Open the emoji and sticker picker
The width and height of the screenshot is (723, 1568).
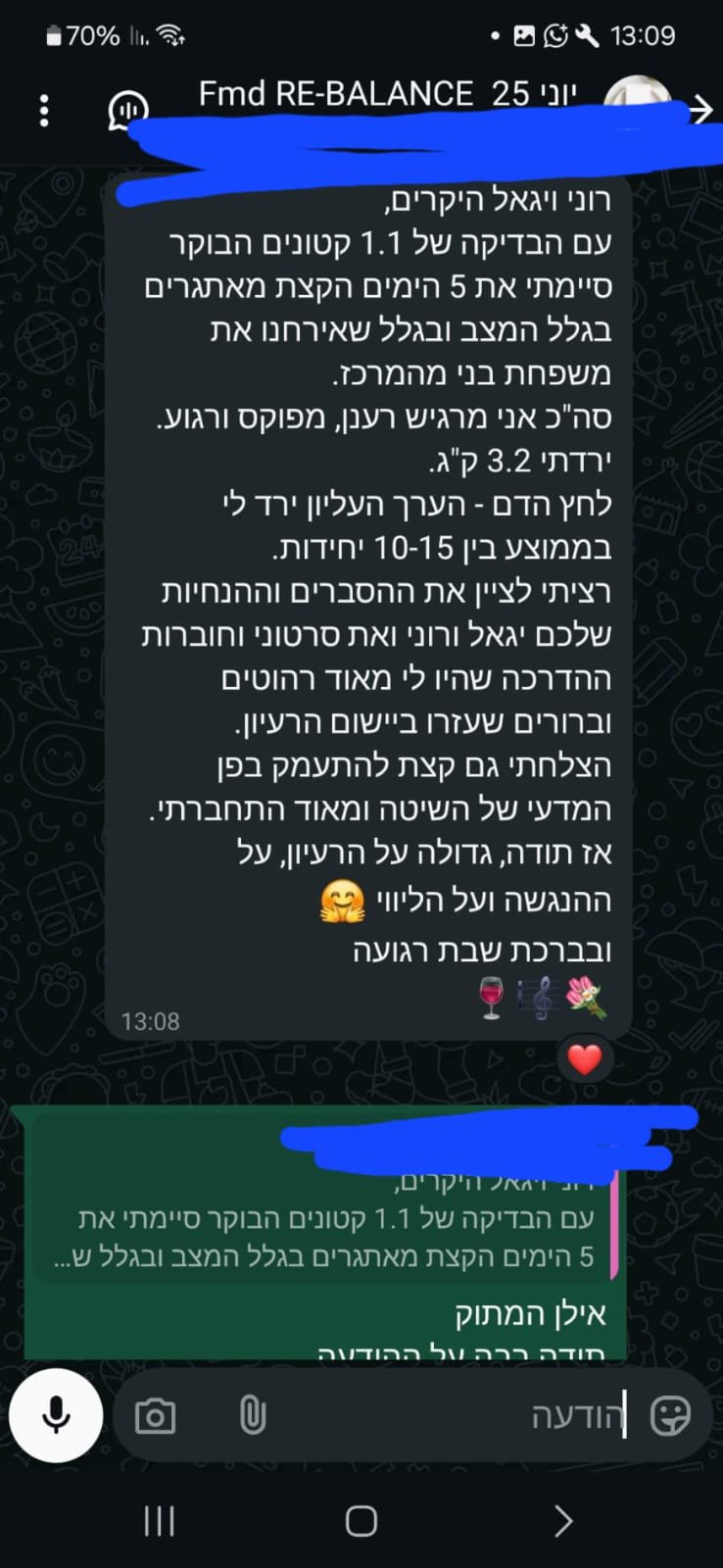tap(671, 1416)
